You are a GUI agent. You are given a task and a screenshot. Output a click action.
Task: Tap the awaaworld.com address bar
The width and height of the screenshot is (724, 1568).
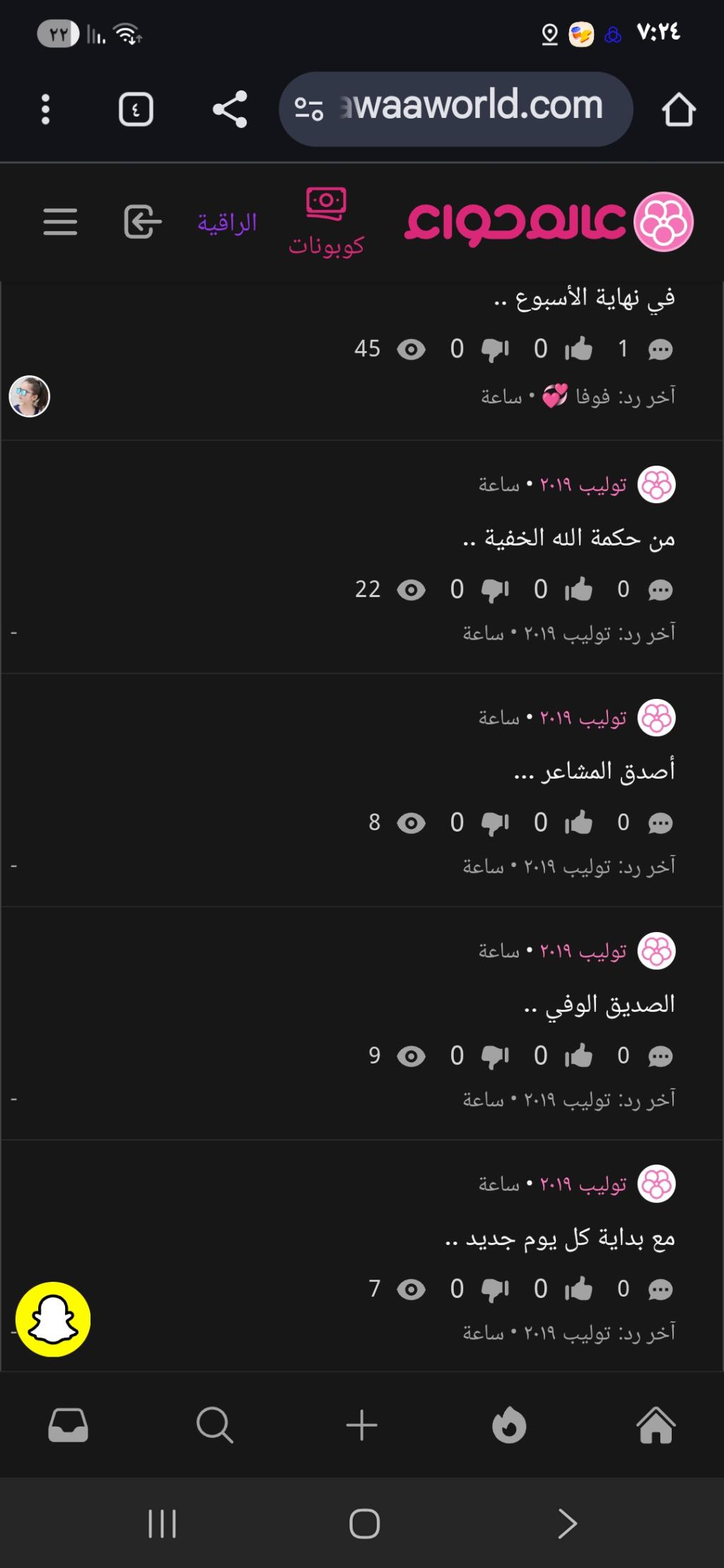[x=456, y=109]
